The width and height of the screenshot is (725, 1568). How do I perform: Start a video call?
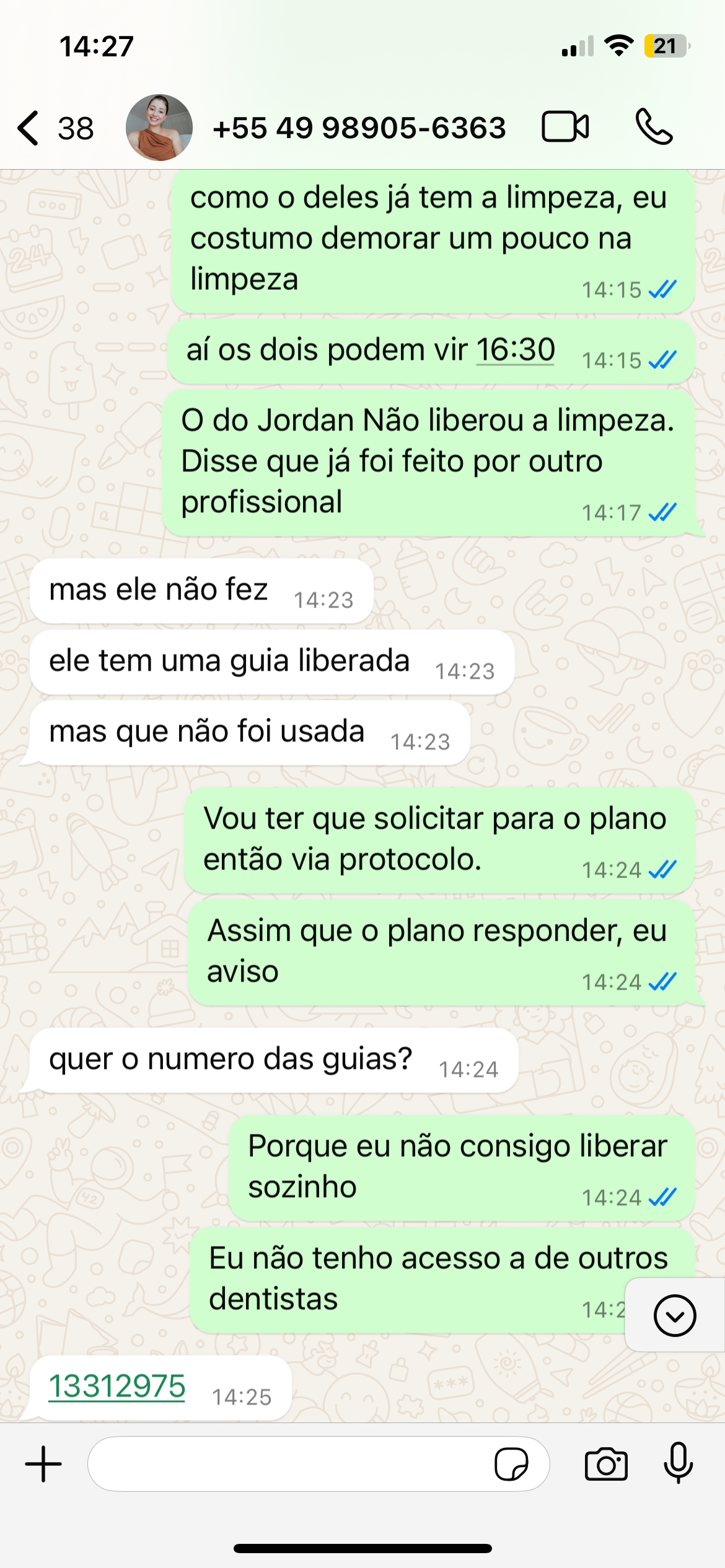[565, 127]
